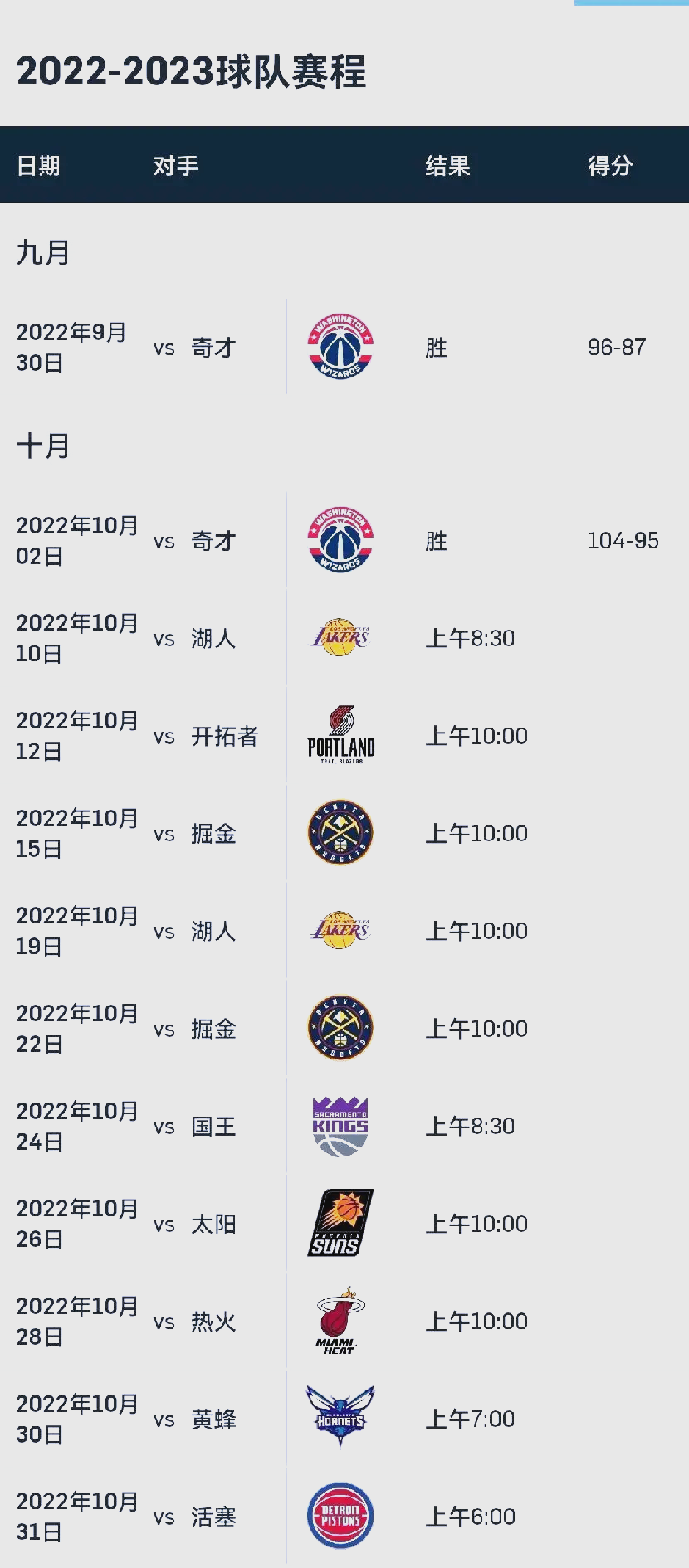
Task: Click the Nuggets logo for October 22
Action: point(340,1028)
